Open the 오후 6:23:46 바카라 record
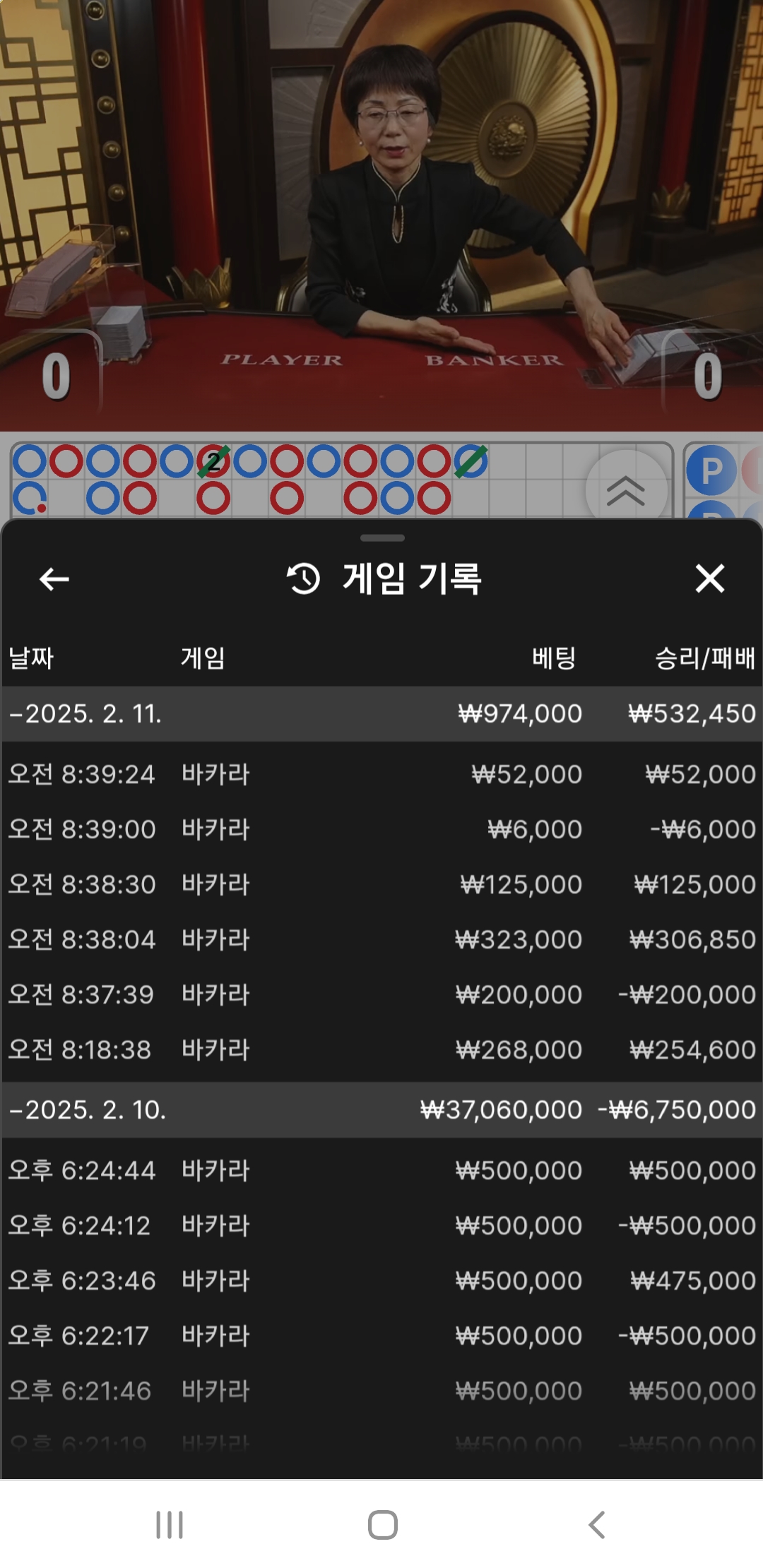The width and height of the screenshot is (763, 1568). [381, 1281]
